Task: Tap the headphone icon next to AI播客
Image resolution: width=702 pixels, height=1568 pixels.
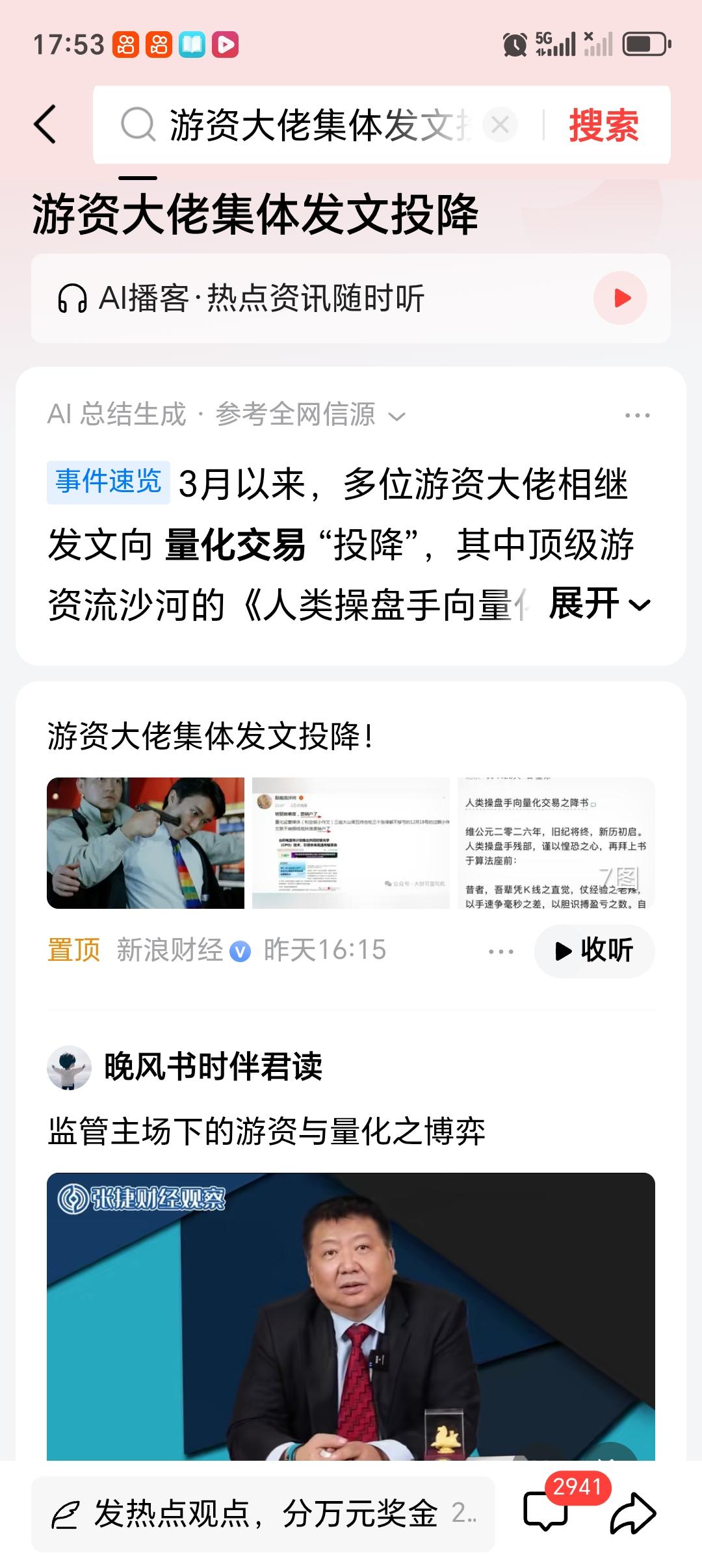Action: (x=73, y=298)
